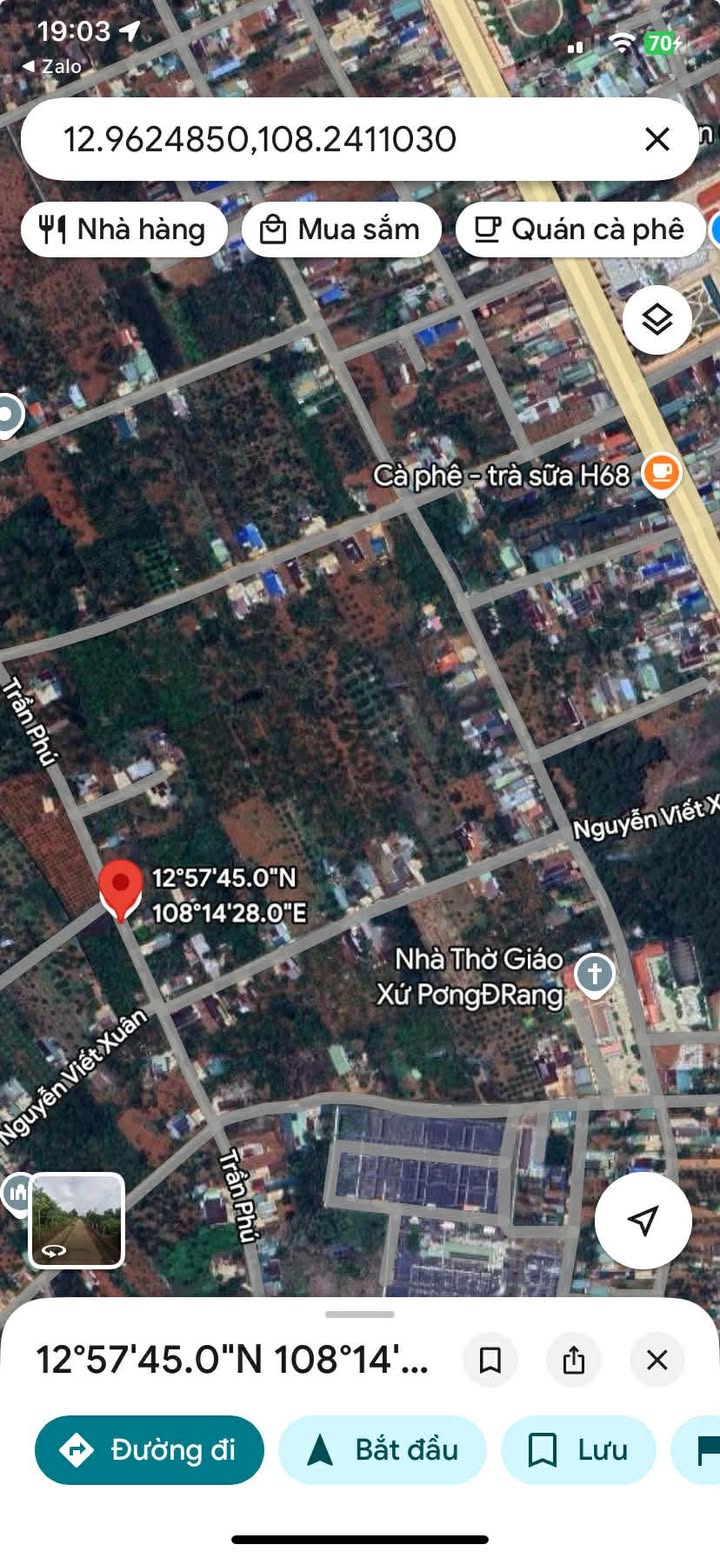Open Cà phê - trà sữa H68 place marker
720x1558 pixels.
tap(660, 472)
